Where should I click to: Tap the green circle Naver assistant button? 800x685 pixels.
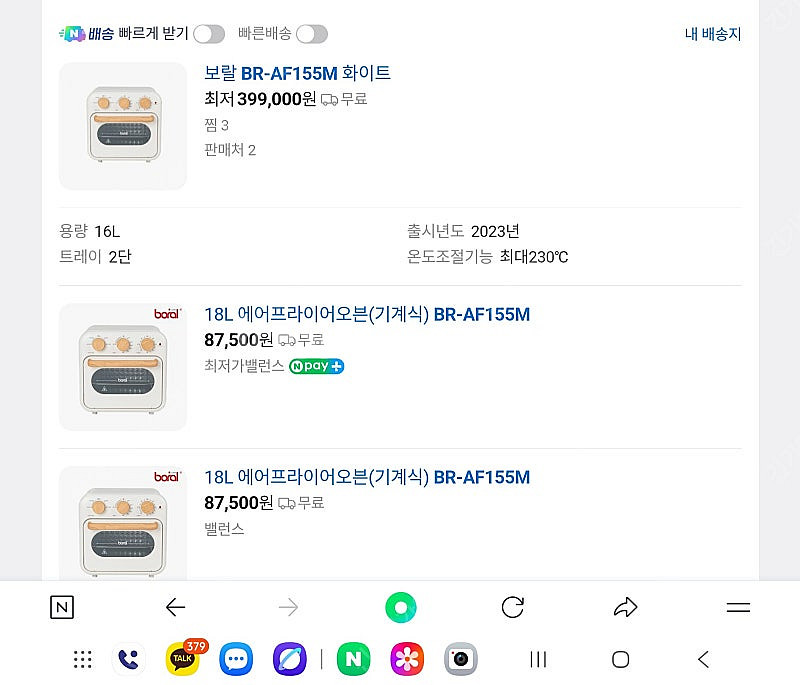(401, 607)
